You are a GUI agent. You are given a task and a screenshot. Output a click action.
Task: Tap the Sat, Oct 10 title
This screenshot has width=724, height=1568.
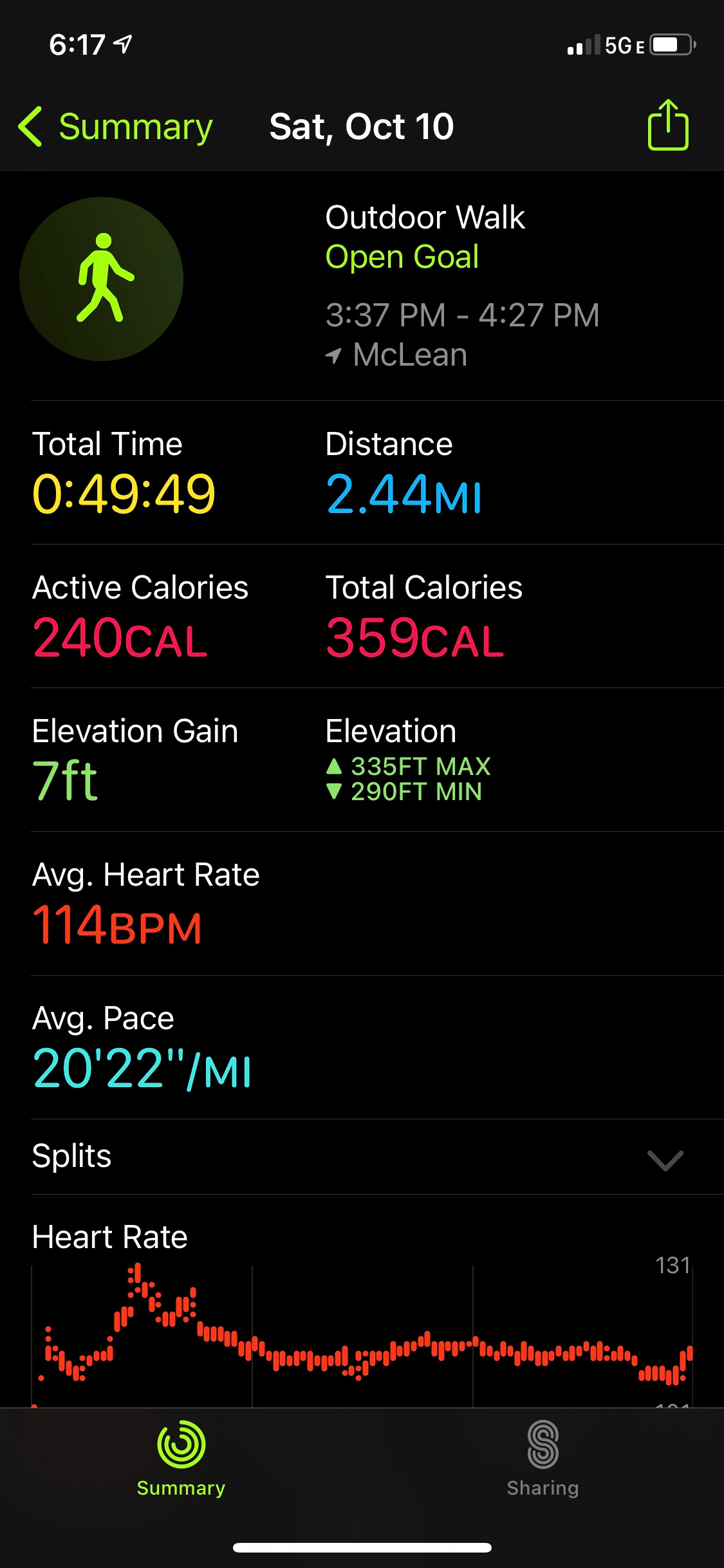[x=362, y=126]
